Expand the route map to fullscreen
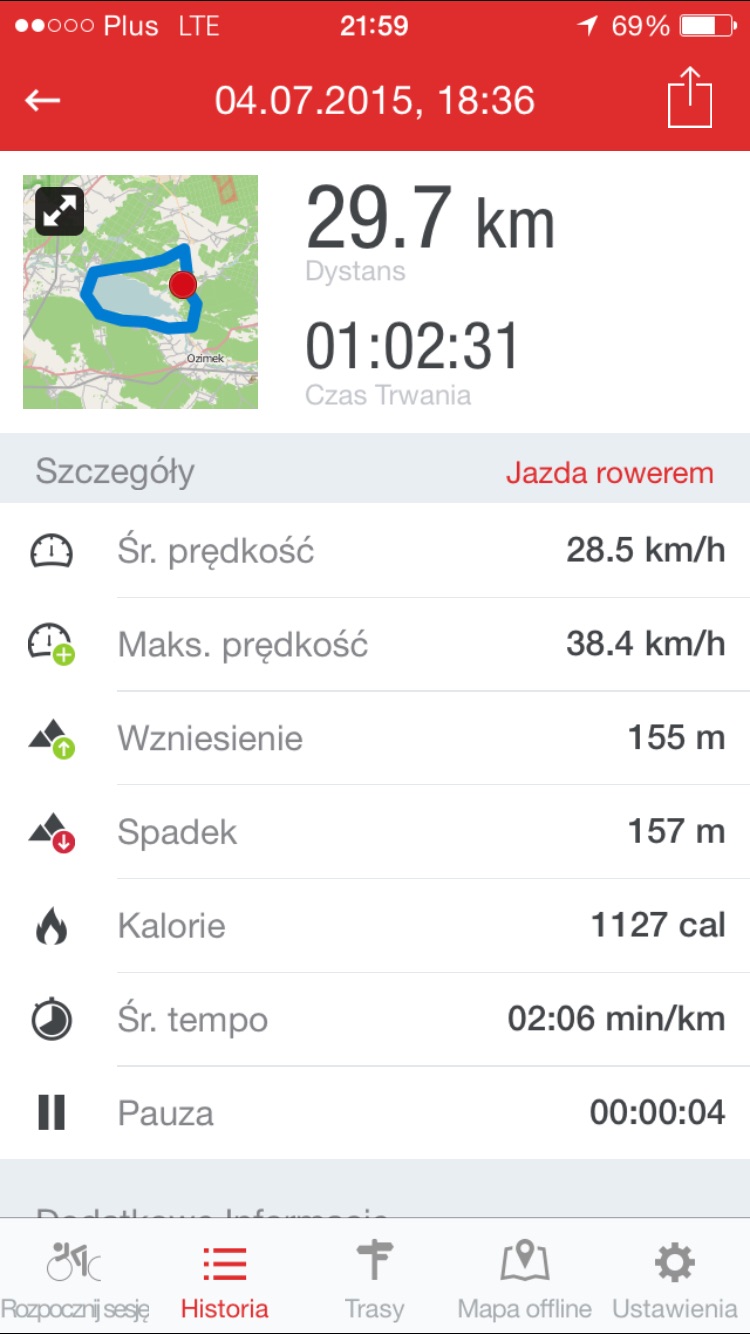This screenshot has width=750, height=1334. 59,211
